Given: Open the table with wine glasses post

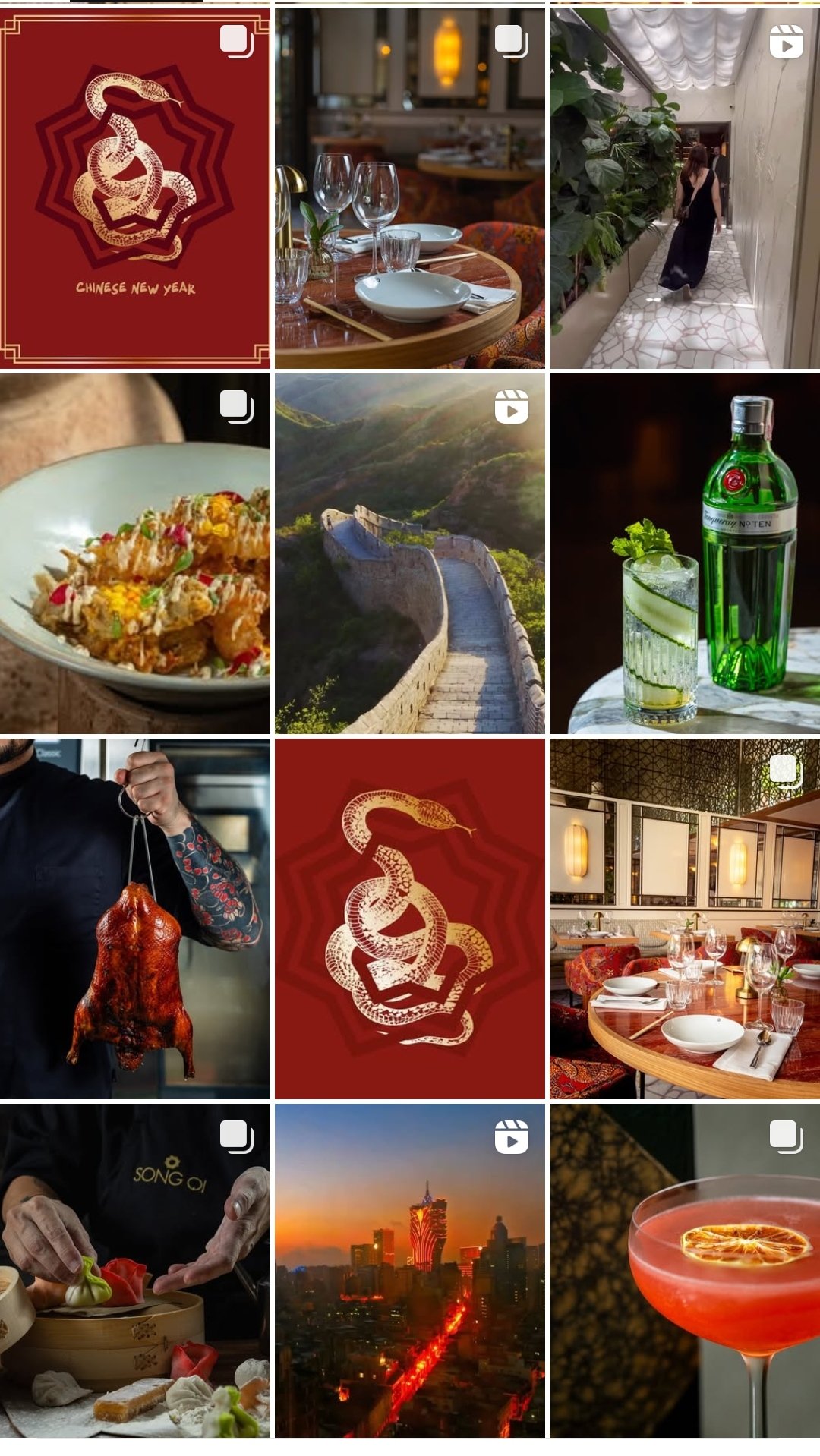Looking at the screenshot, I should pyautogui.click(x=410, y=188).
